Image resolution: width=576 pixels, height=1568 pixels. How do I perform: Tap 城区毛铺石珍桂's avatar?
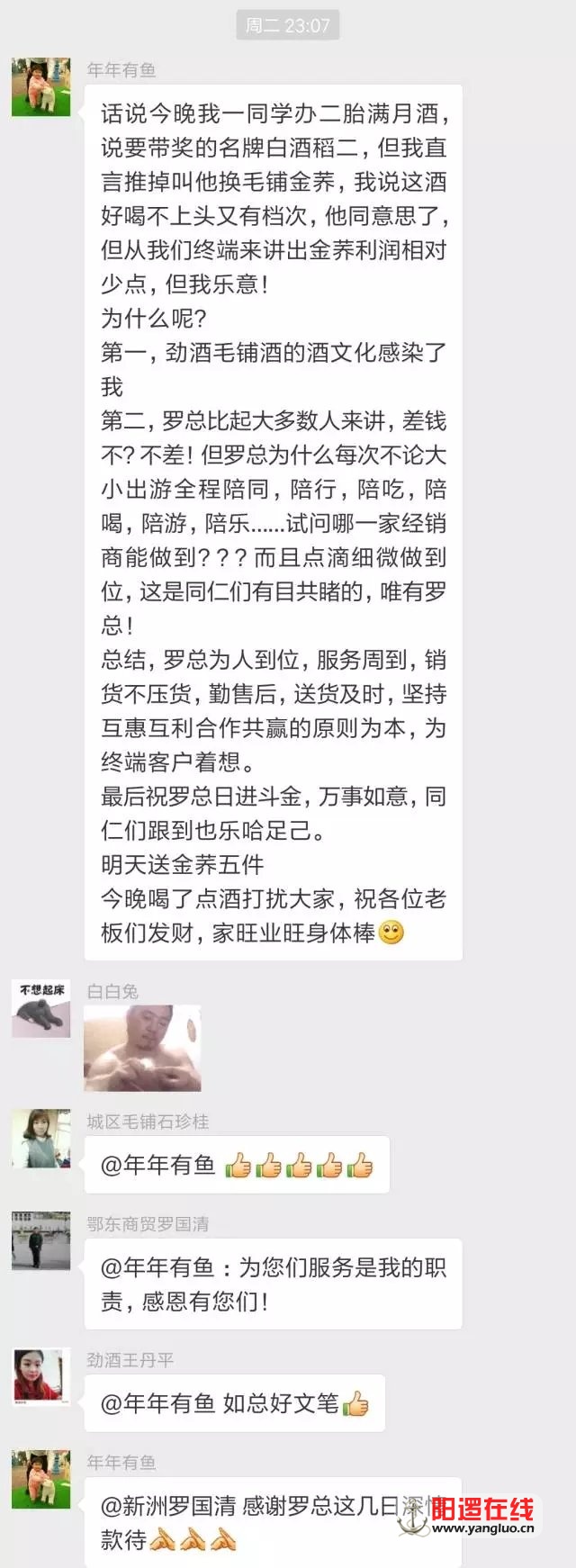(x=40, y=1139)
